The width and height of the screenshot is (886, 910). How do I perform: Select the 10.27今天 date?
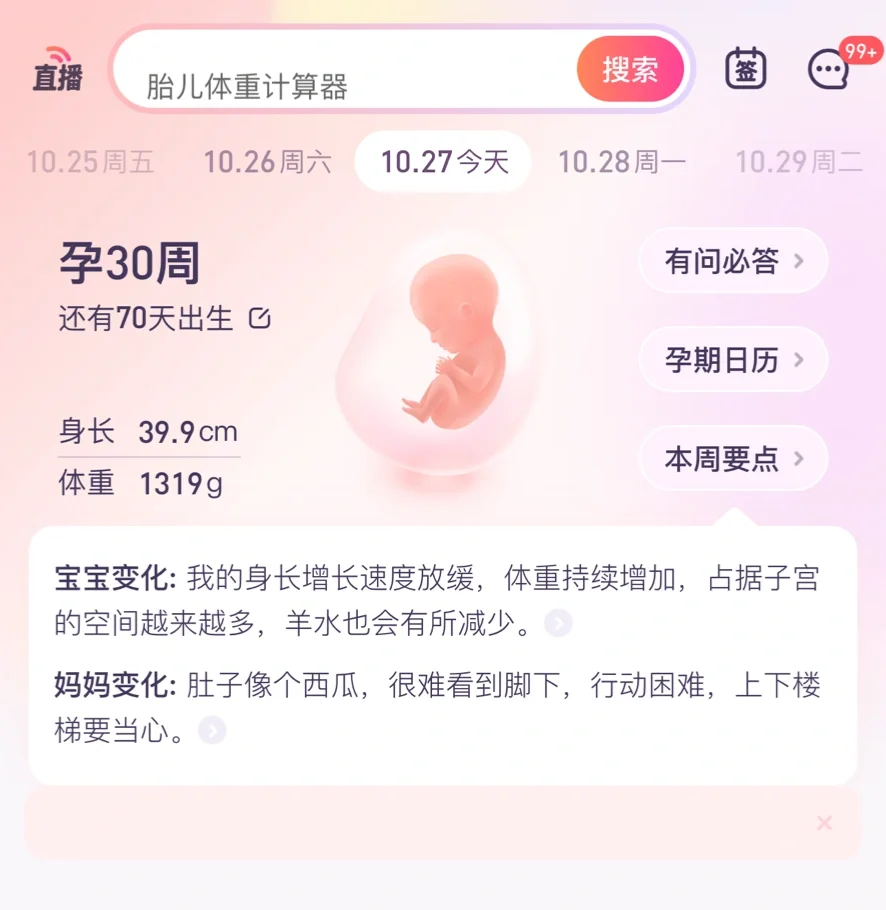[x=443, y=162]
